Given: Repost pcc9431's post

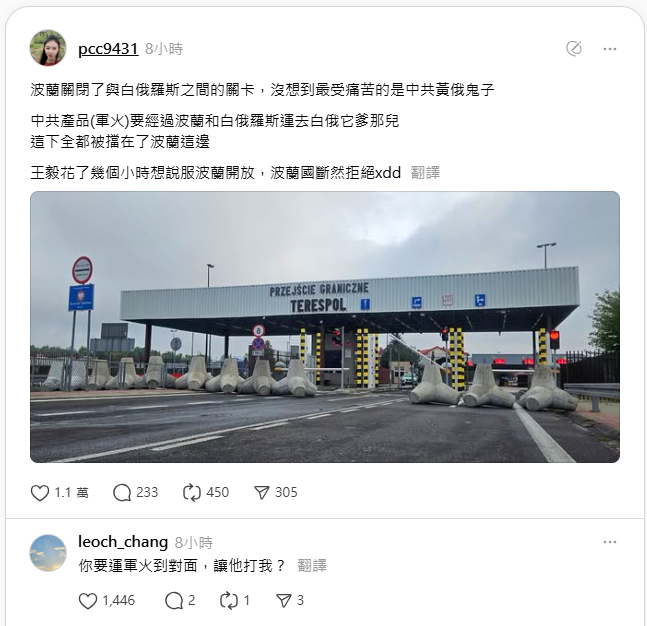Looking at the screenshot, I should (x=192, y=492).
